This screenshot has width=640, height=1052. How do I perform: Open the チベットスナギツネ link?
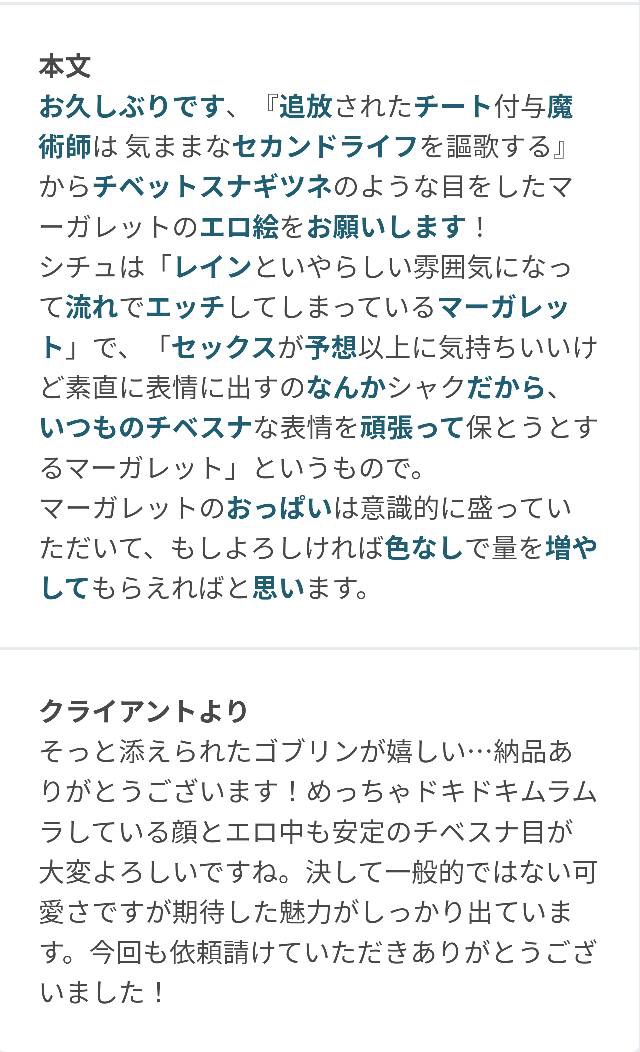pos(213,187)
